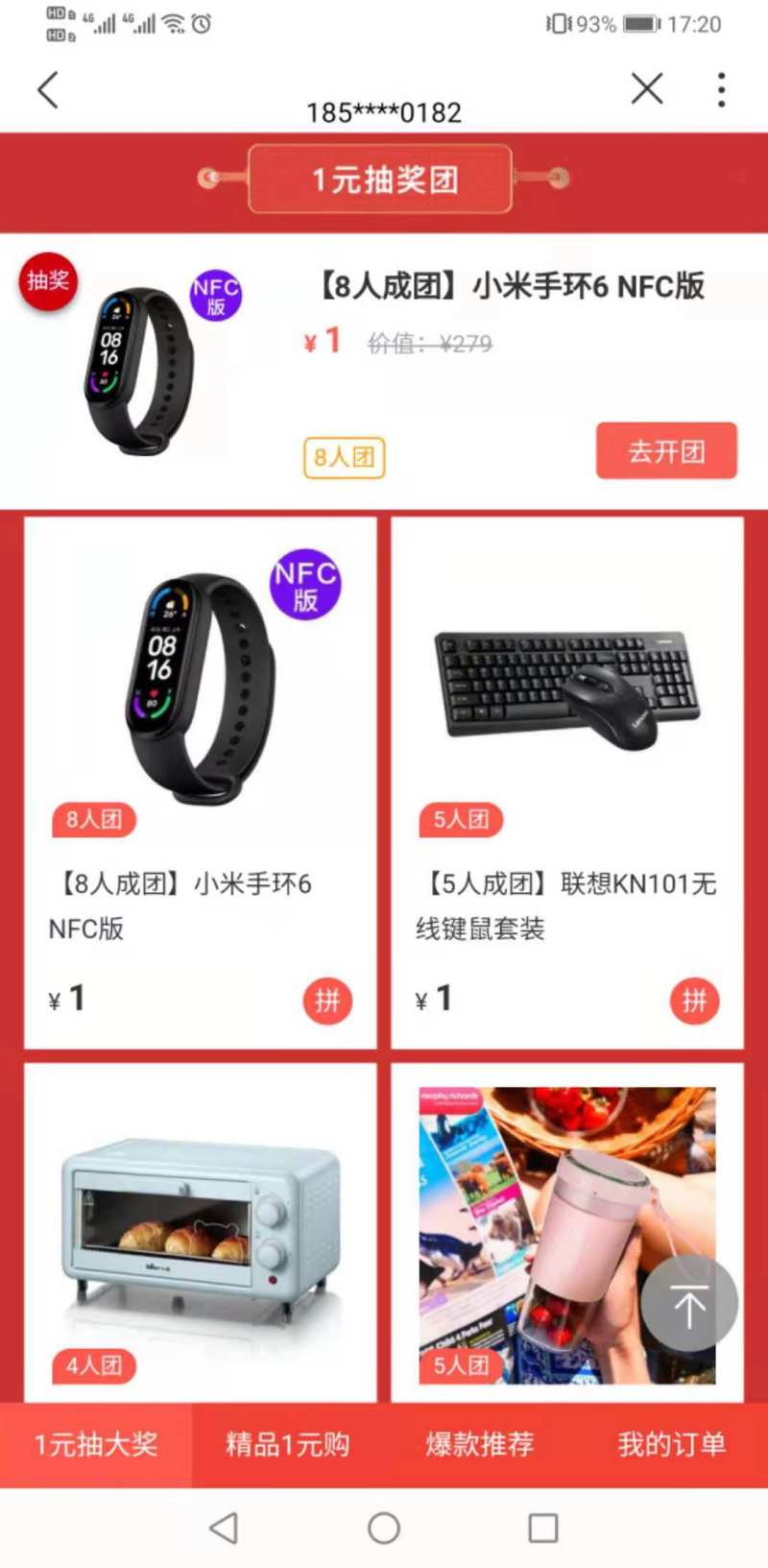The image size is (768, 1568).
Task: Tap the back arrow at top left
Action: [46, 87]
